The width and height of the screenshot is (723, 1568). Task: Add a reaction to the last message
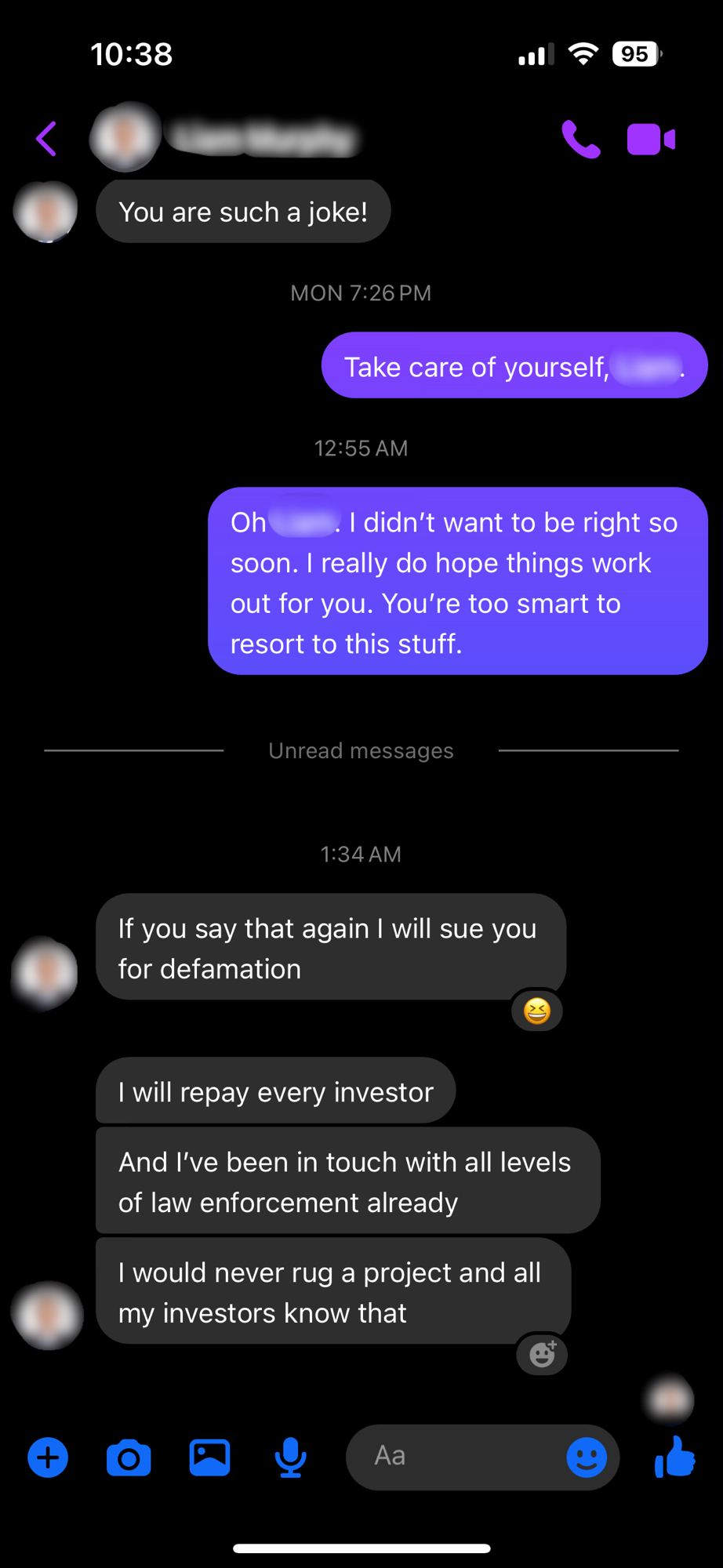542,1354
